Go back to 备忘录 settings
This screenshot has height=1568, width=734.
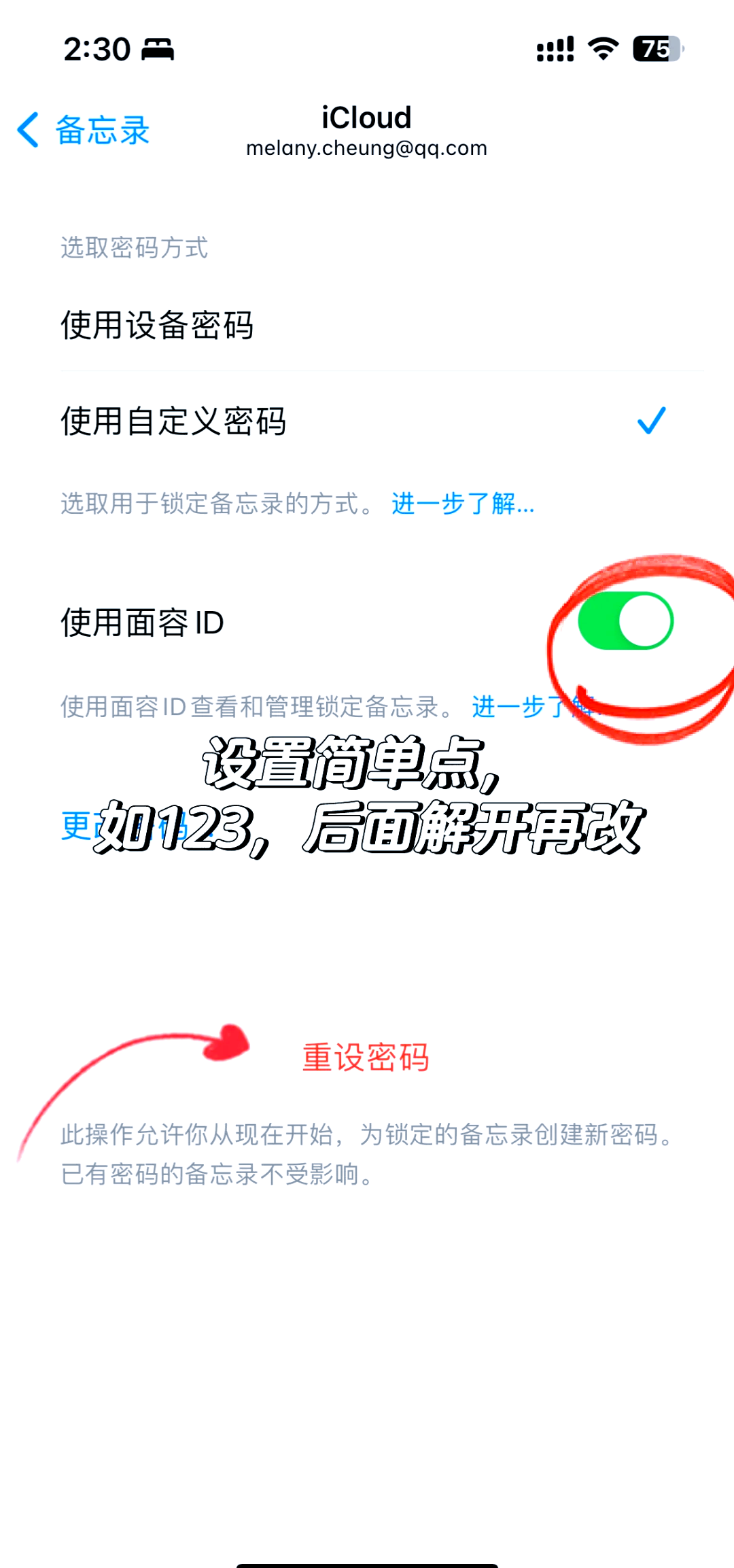[83, 130]
